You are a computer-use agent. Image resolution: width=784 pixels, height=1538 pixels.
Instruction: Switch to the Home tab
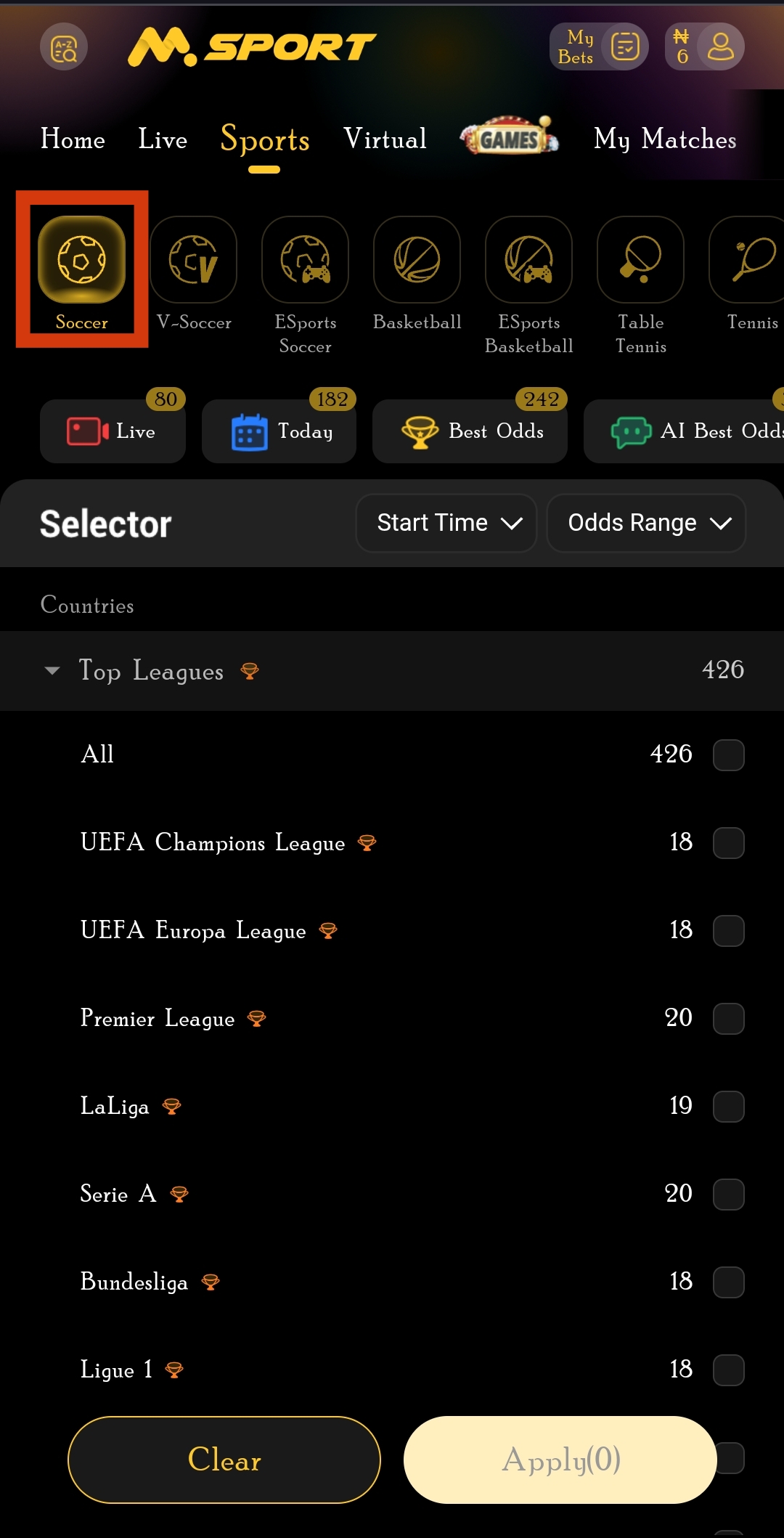73,139
